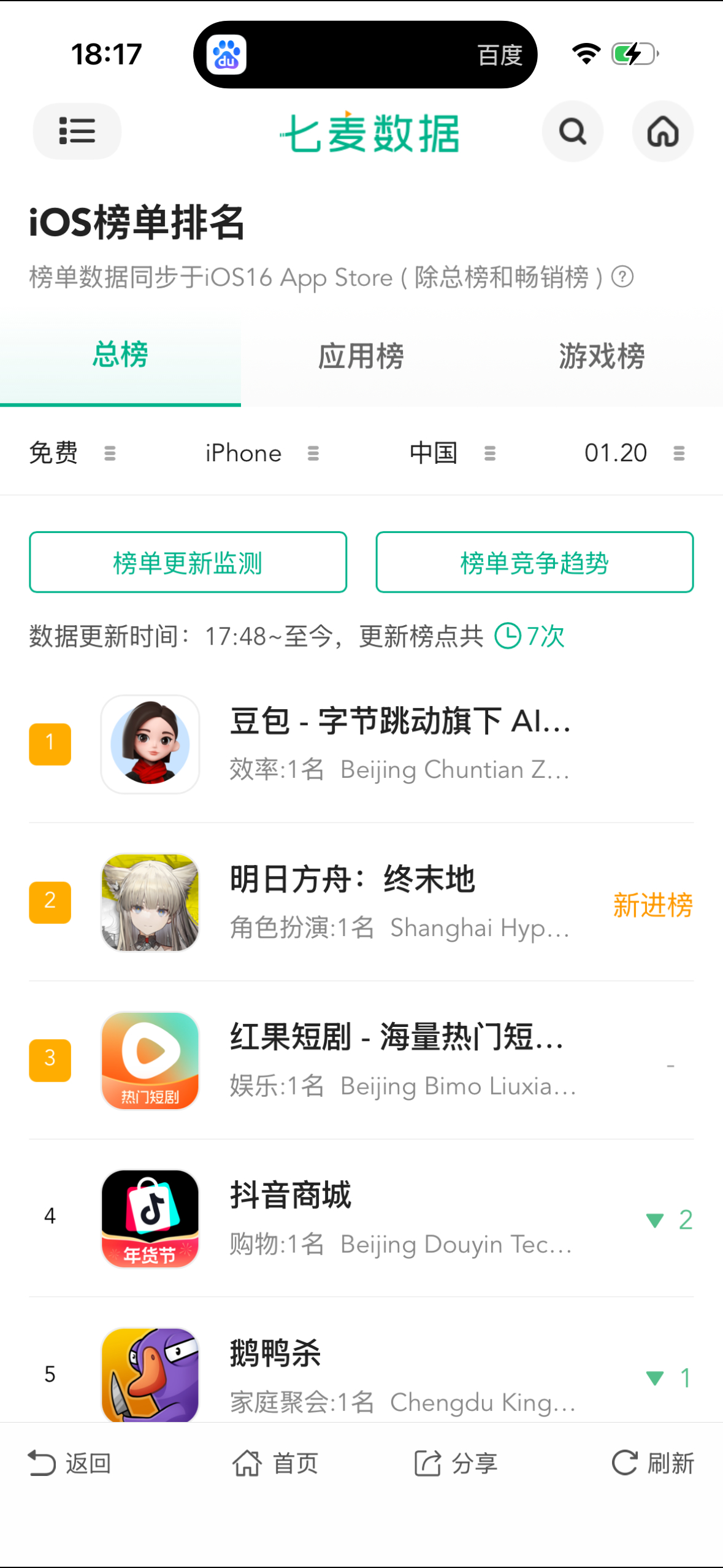
Task: Expand the 免费 chart type dropdown
Action: point(72,453)
